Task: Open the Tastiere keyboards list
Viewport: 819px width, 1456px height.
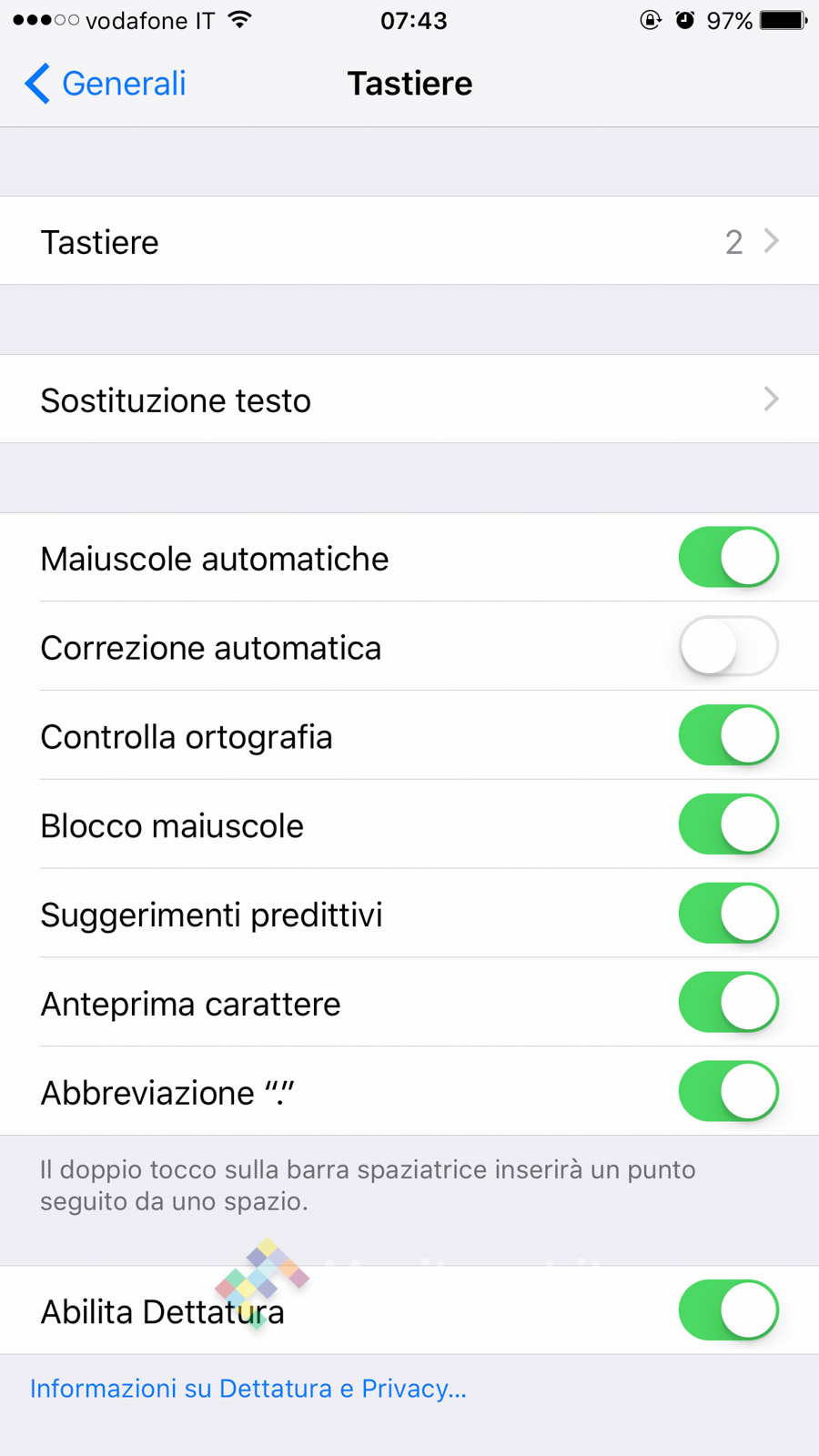Action: tap(409, 241)
